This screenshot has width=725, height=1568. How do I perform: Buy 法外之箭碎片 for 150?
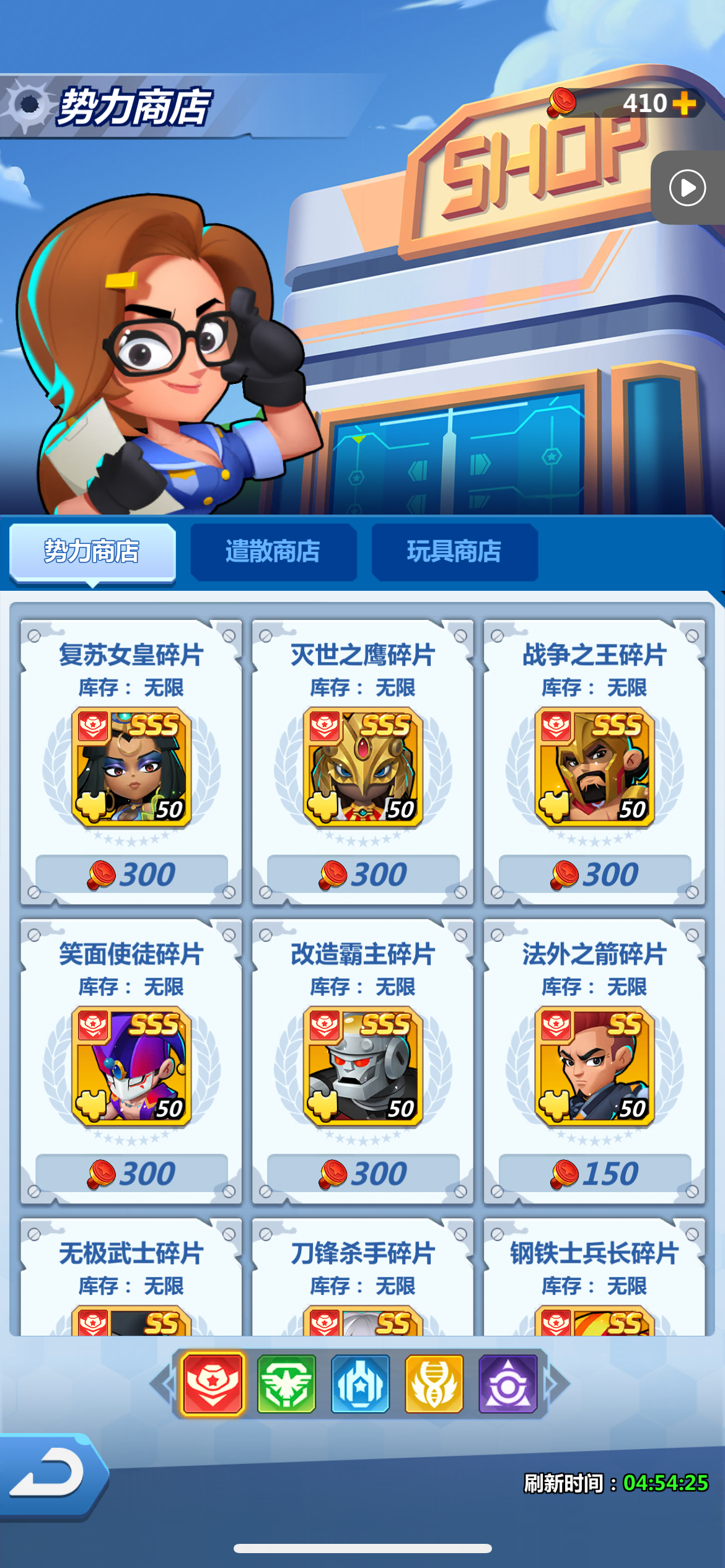(x=595, y=1174)
